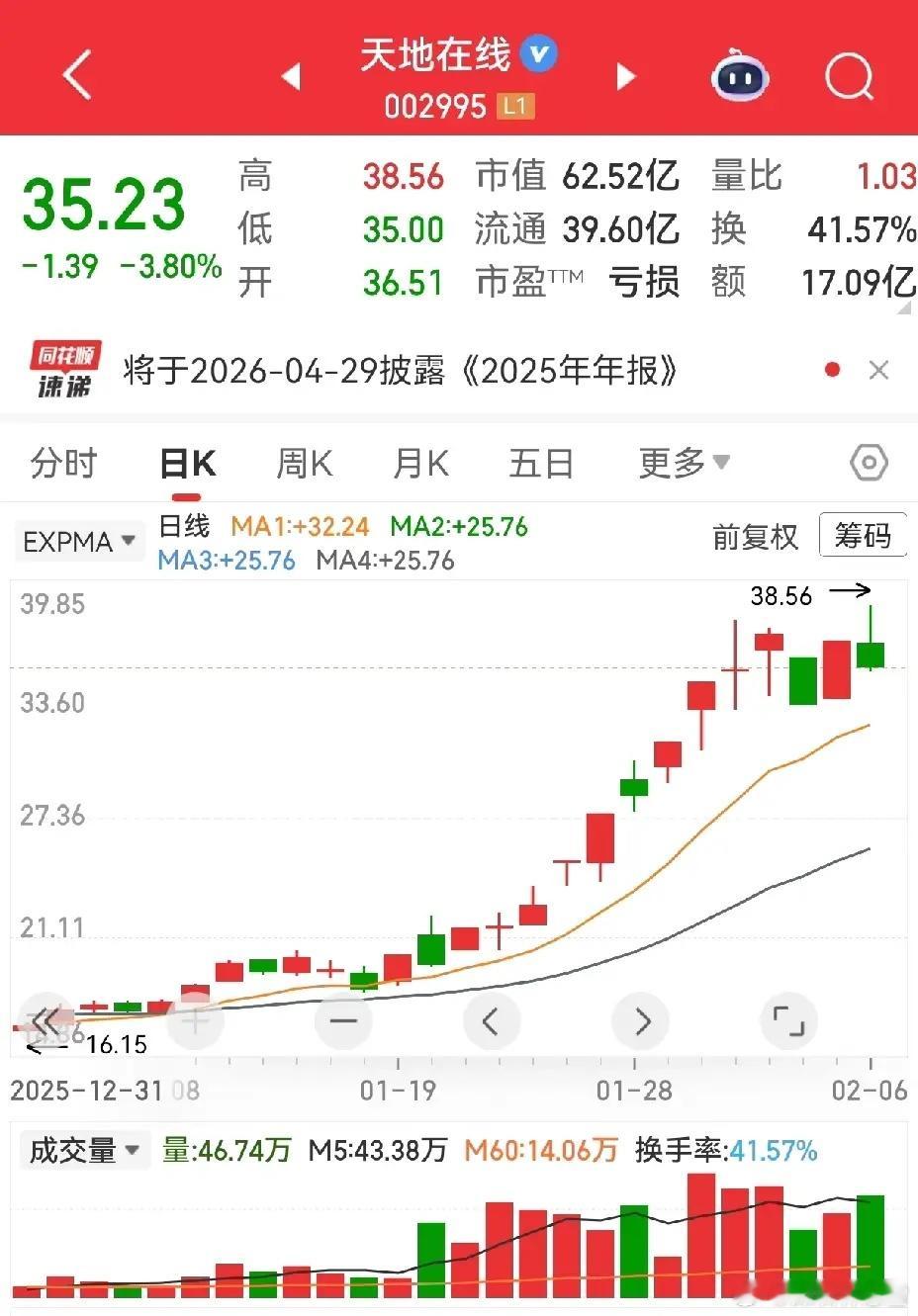Image resolution: width=918 pixels, height=1316 pixels.
Task: Switch to the previous stock
Action: 291,76
